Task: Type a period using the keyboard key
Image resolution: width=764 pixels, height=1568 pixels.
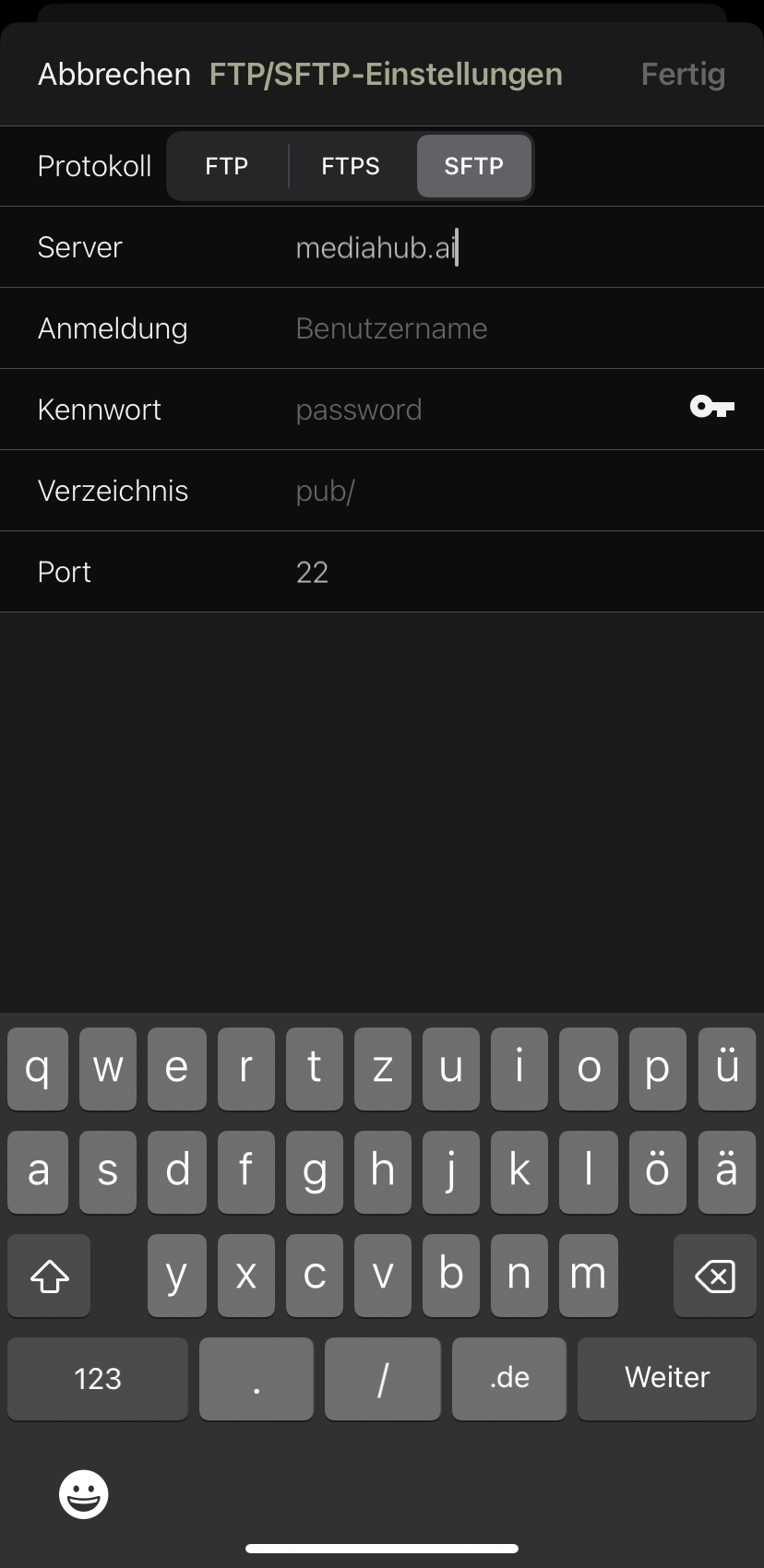Action: 256,1378
